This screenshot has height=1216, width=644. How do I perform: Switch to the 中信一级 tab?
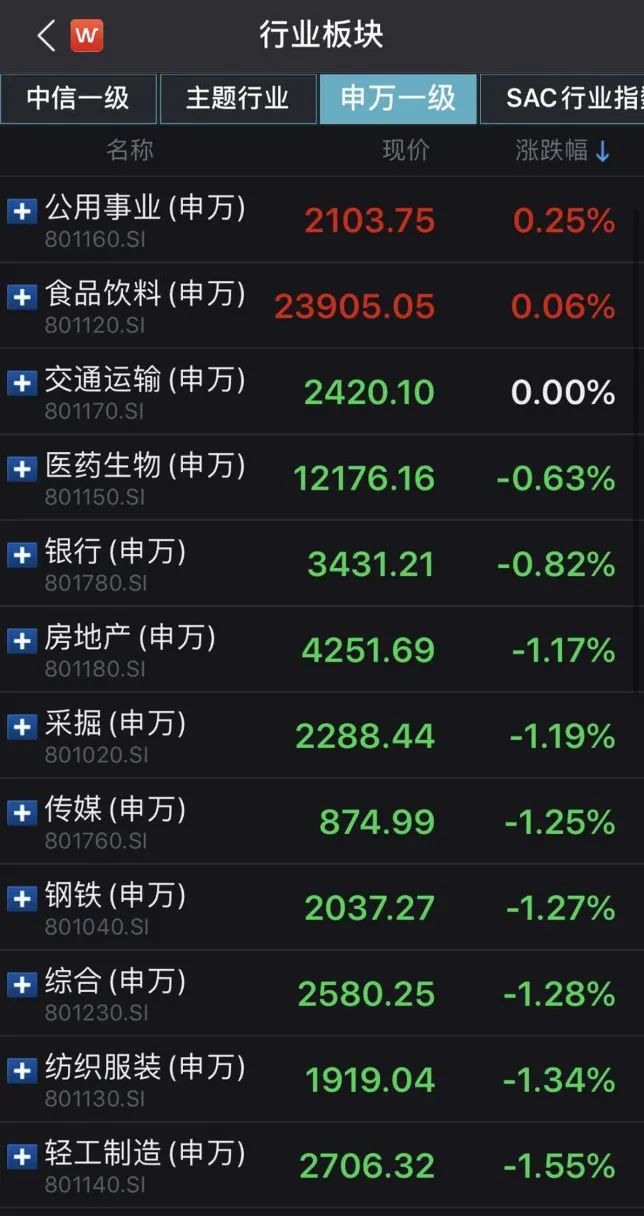click(78, 98)
